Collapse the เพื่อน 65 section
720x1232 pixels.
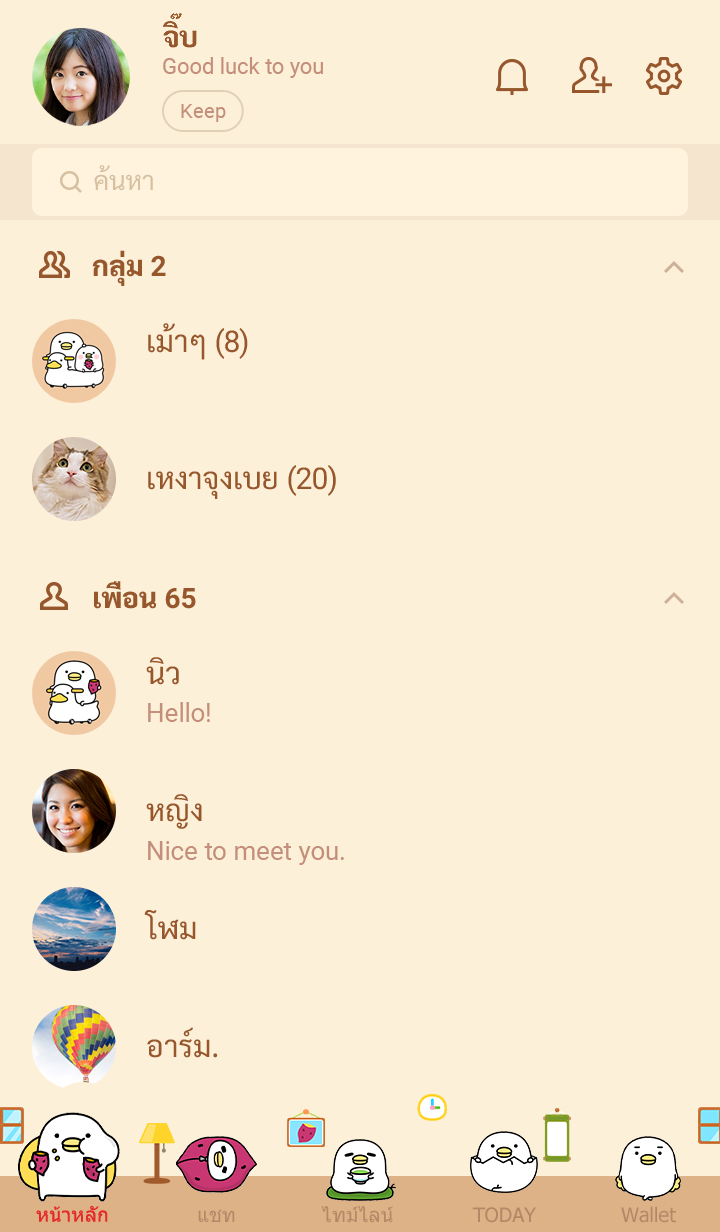point(674,598)
